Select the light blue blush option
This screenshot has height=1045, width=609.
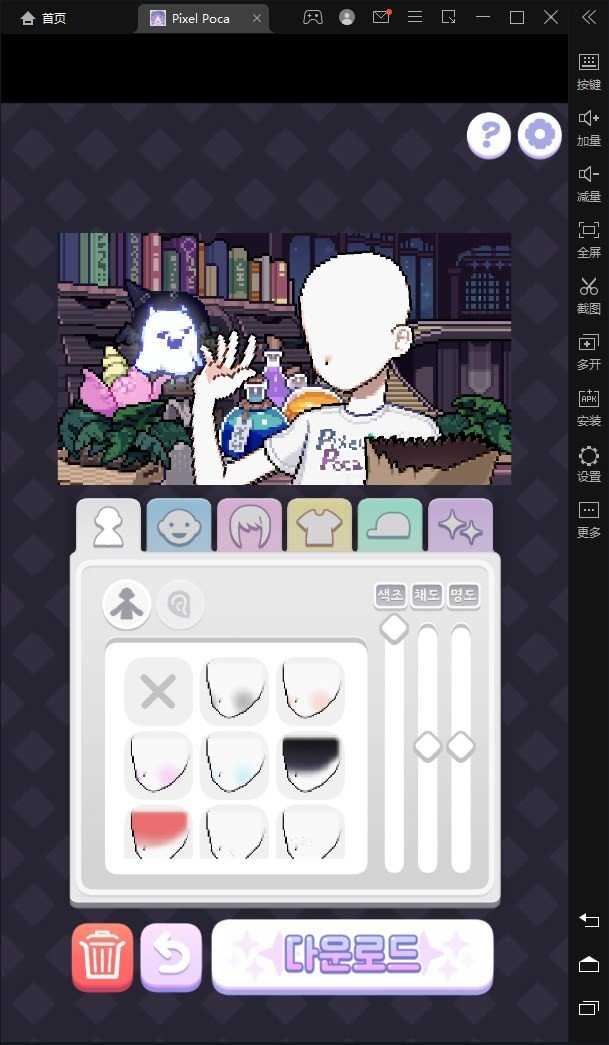pos(234,765)
